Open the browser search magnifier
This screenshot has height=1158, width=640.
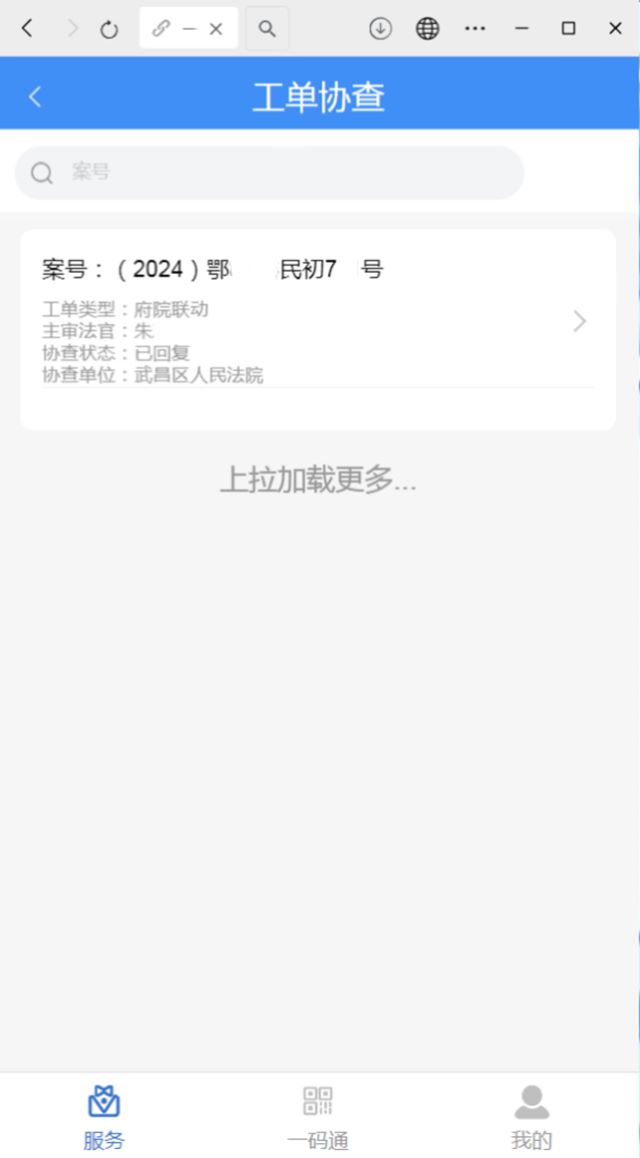(x=267, y=29)
